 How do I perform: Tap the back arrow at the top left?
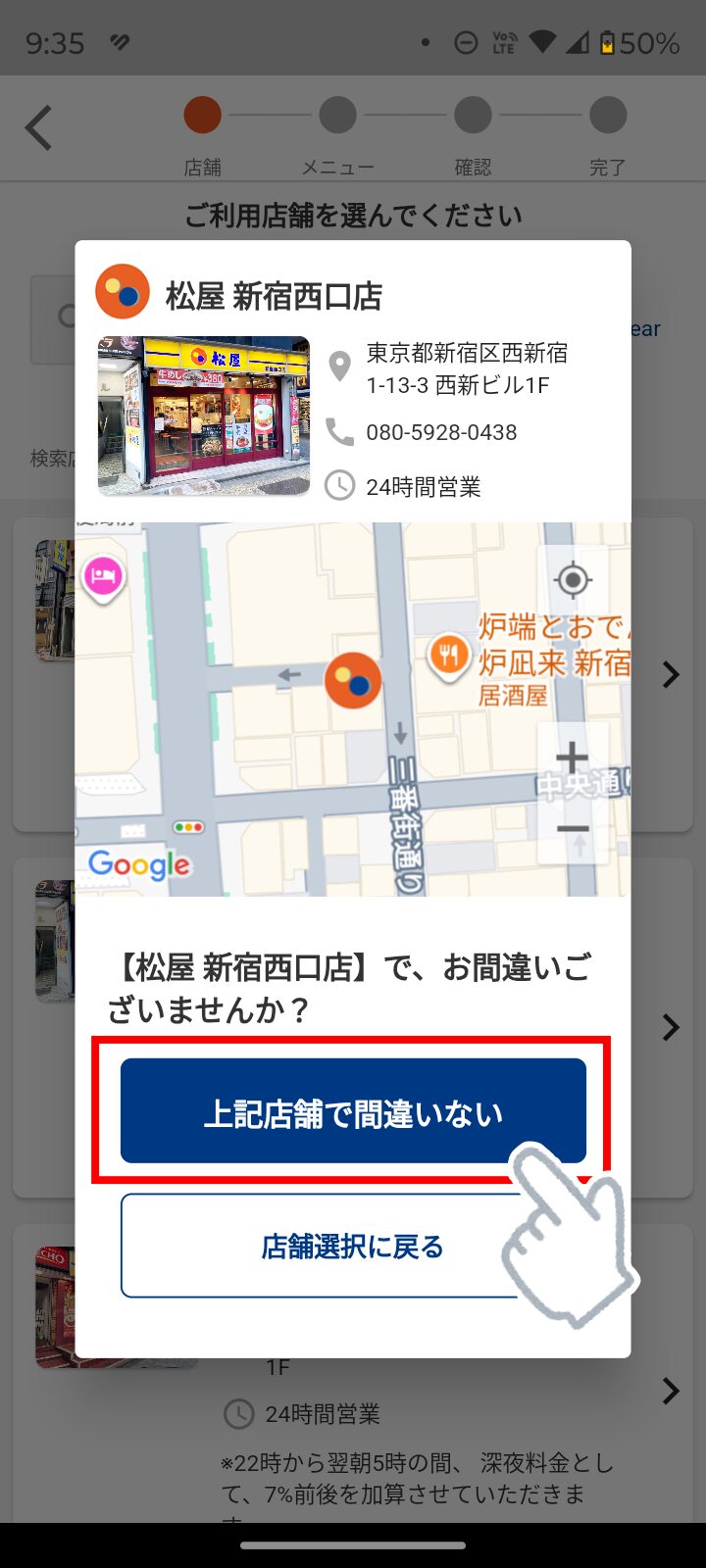38,127
